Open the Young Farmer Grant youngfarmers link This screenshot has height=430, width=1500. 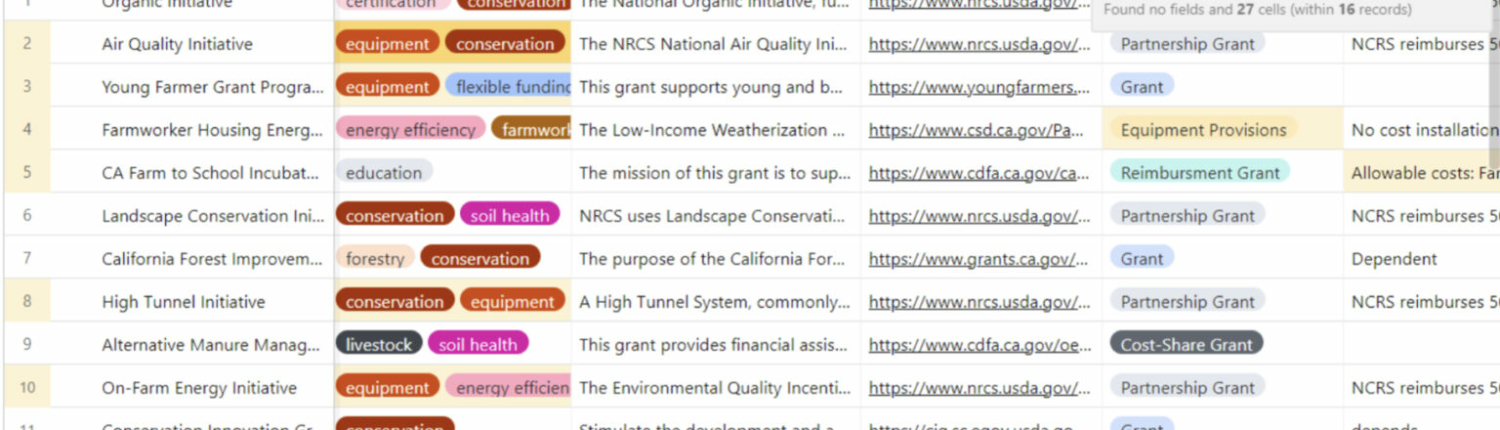coord(979,87)
